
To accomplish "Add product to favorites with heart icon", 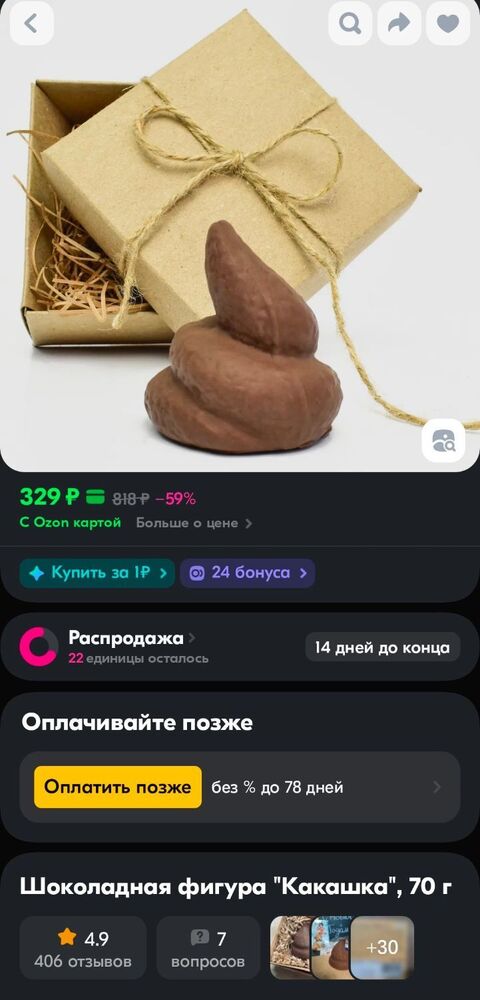I will [x=448, y=24].
